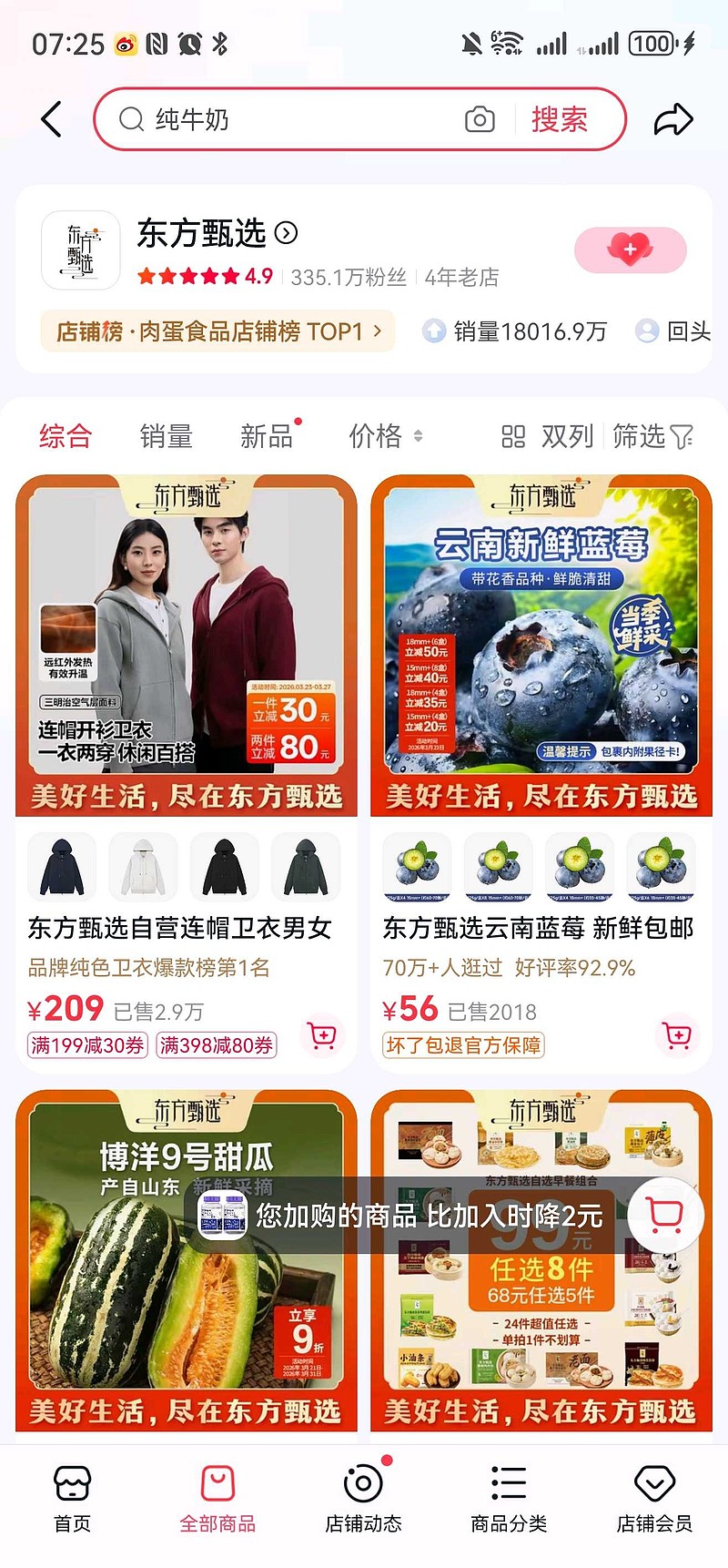Screen dimensions: 728x1568
Task: Add the 连帽卫衣 product to cart
Action: (x=322, y=1035)
